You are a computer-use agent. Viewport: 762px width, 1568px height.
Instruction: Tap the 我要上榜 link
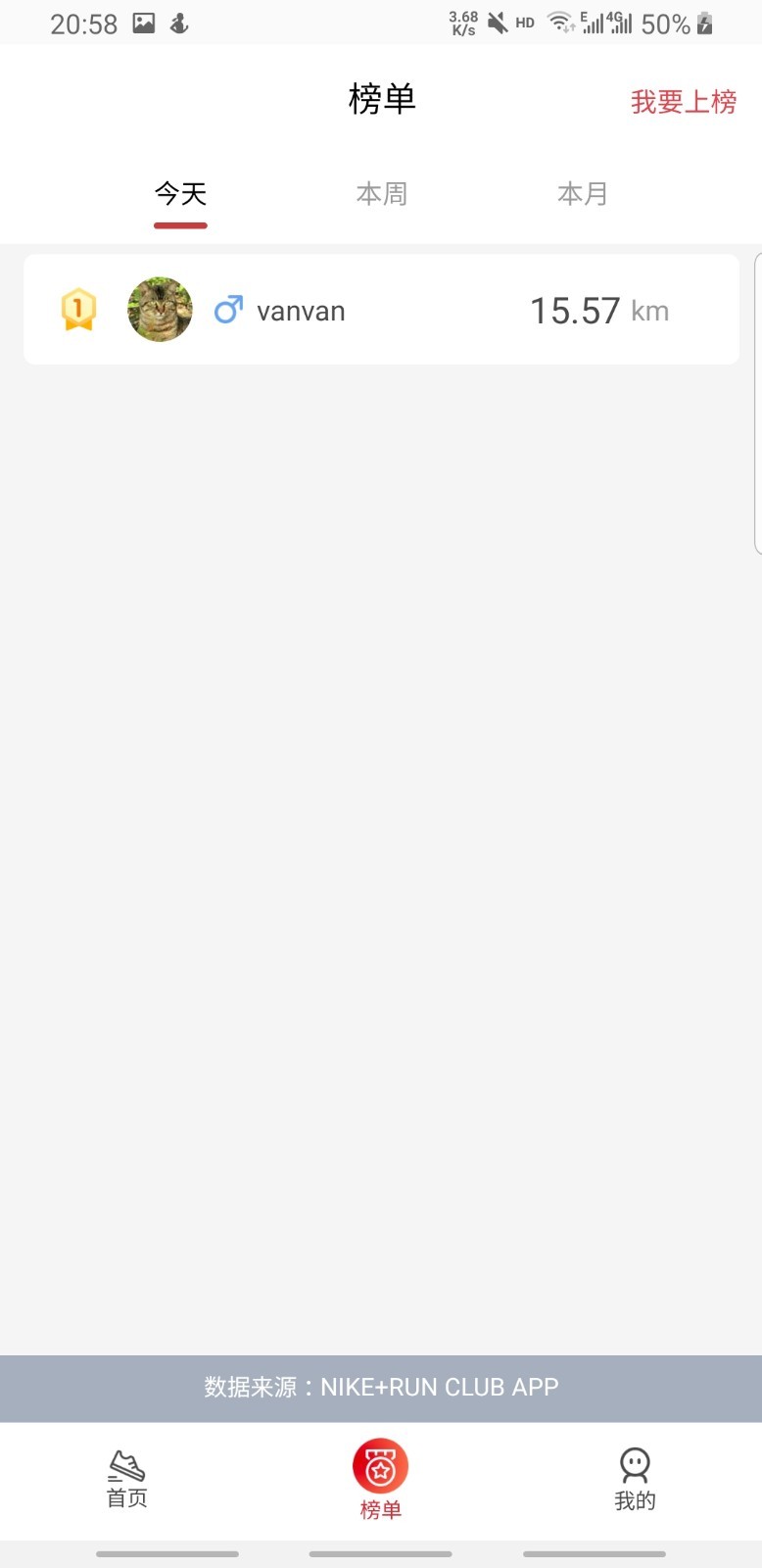(683, 102)
